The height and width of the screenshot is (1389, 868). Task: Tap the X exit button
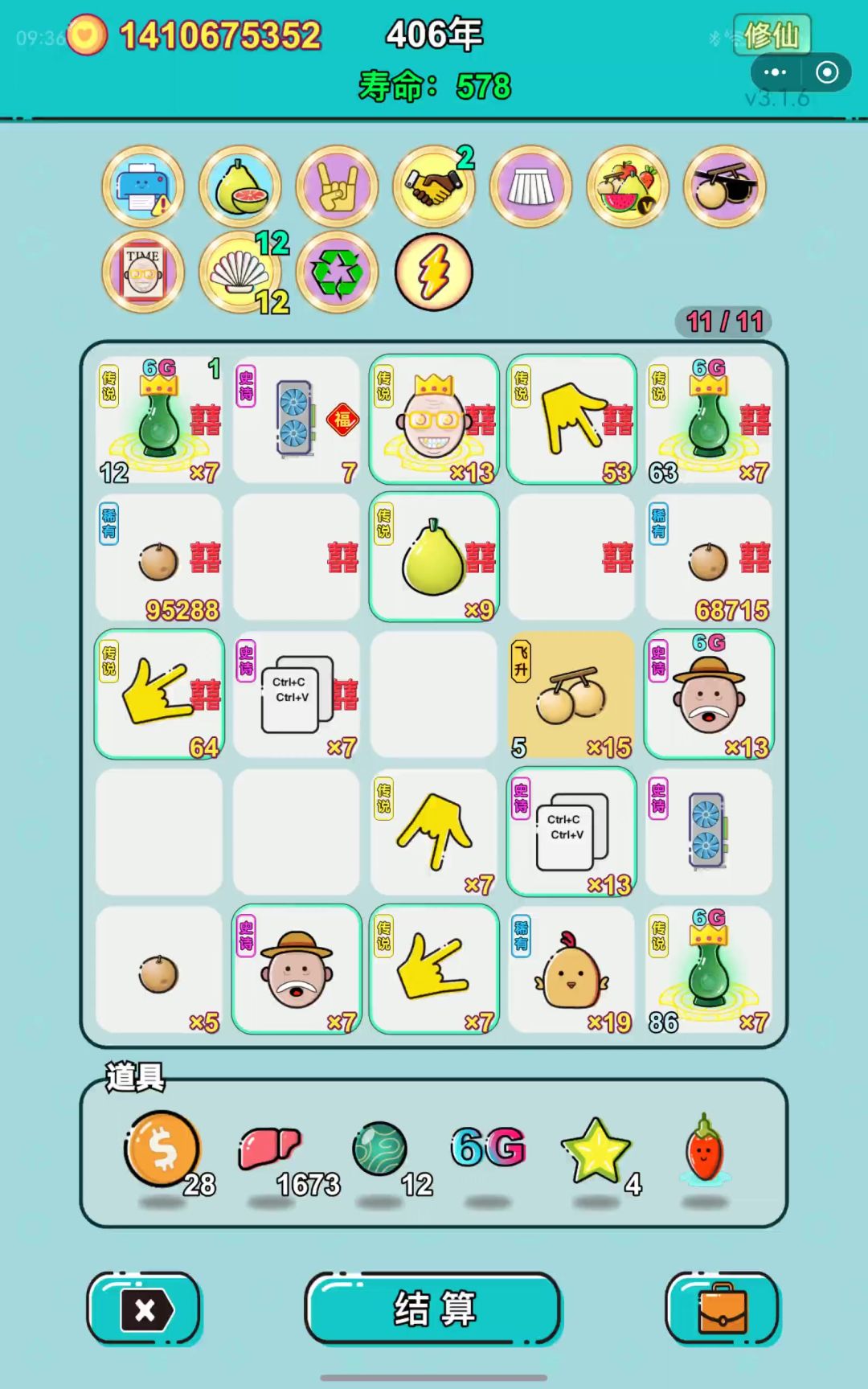tap(144, 1308)
